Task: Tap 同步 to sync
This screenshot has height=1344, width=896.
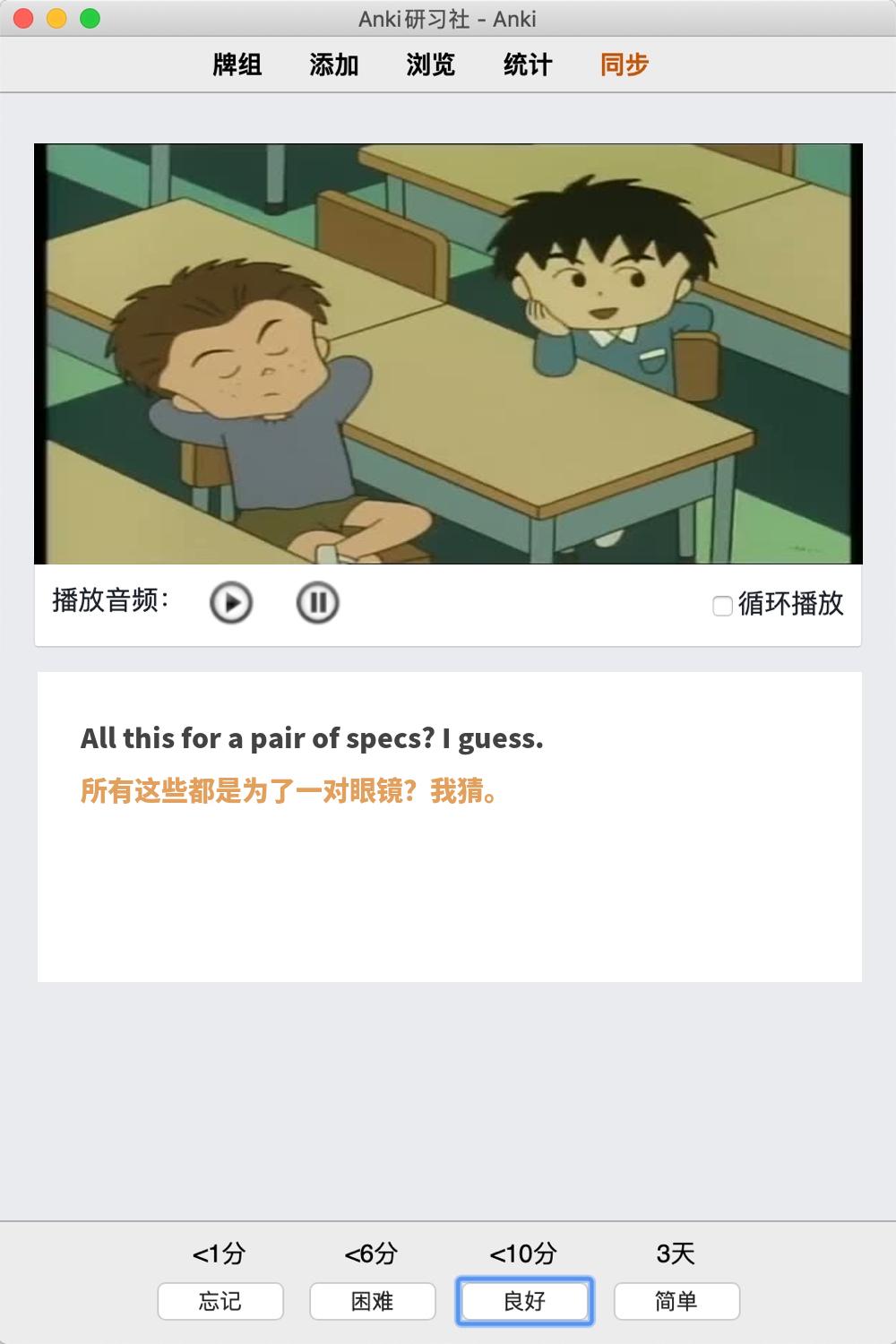Action: pyautogui.click(x=625, y=65)
